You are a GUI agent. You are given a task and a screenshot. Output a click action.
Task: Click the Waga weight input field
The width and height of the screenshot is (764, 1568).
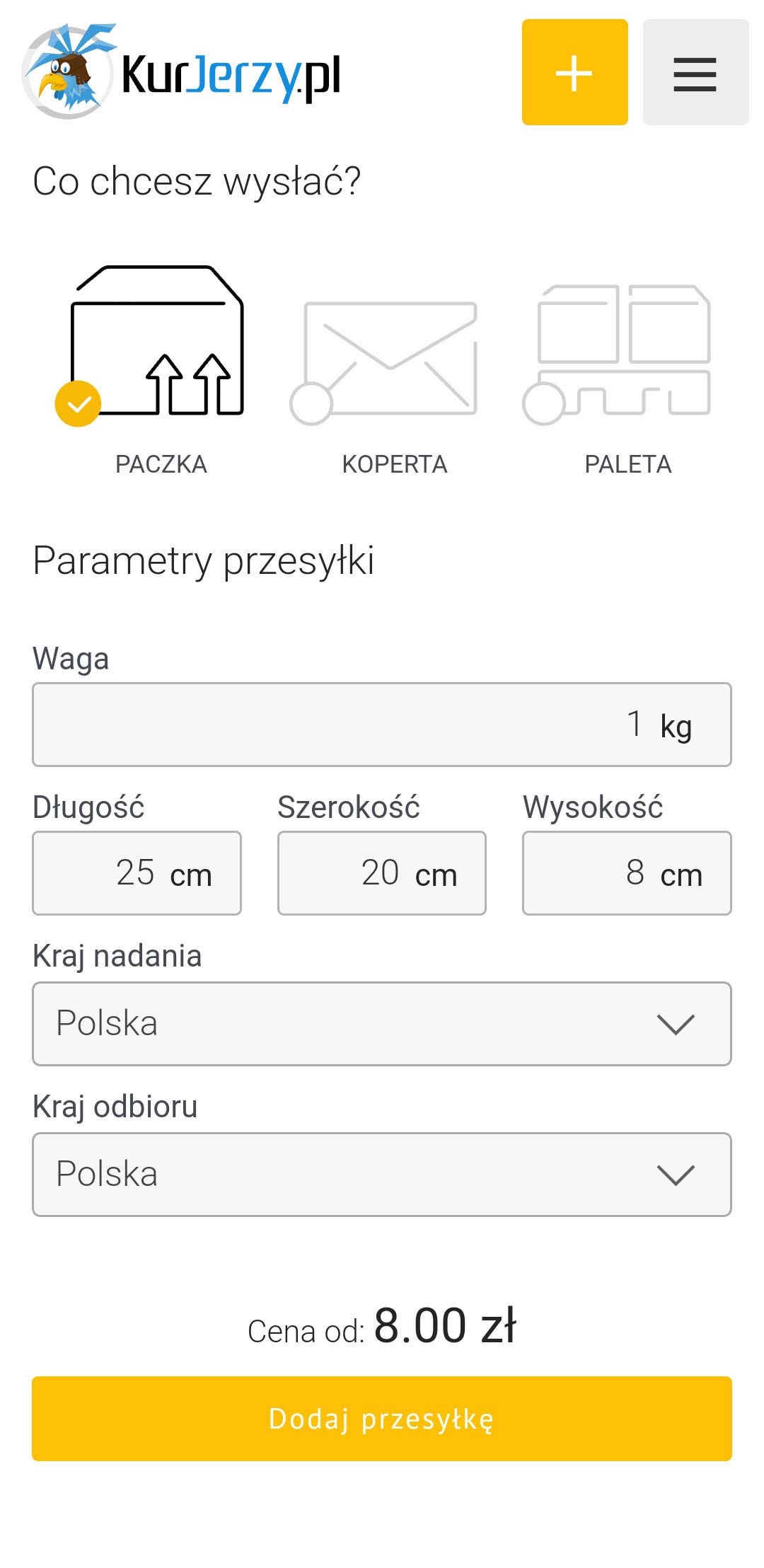[x=381, y=724]
